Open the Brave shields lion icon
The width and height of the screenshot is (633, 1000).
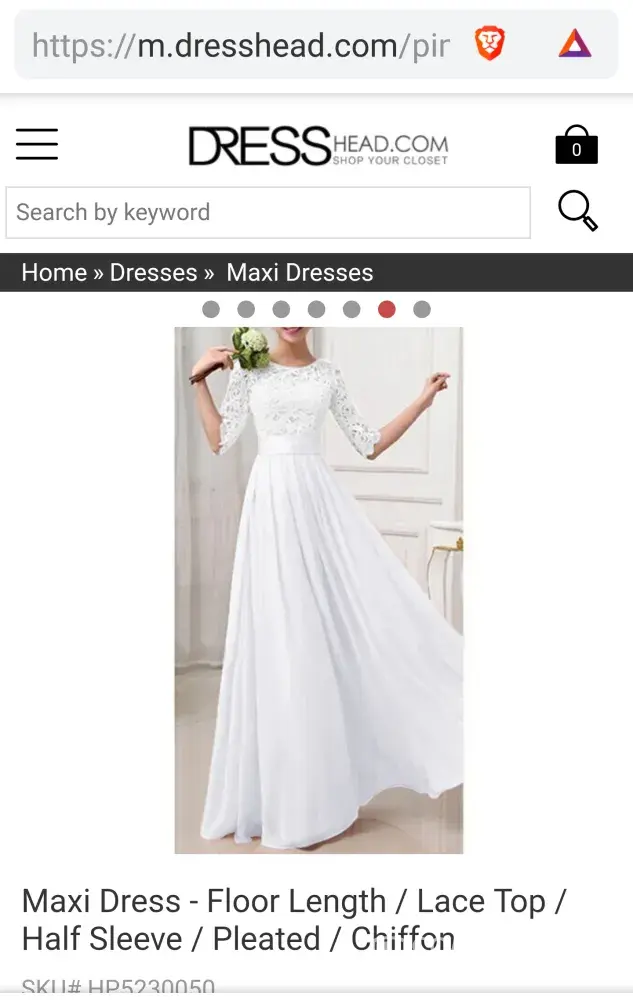[489, 44]
